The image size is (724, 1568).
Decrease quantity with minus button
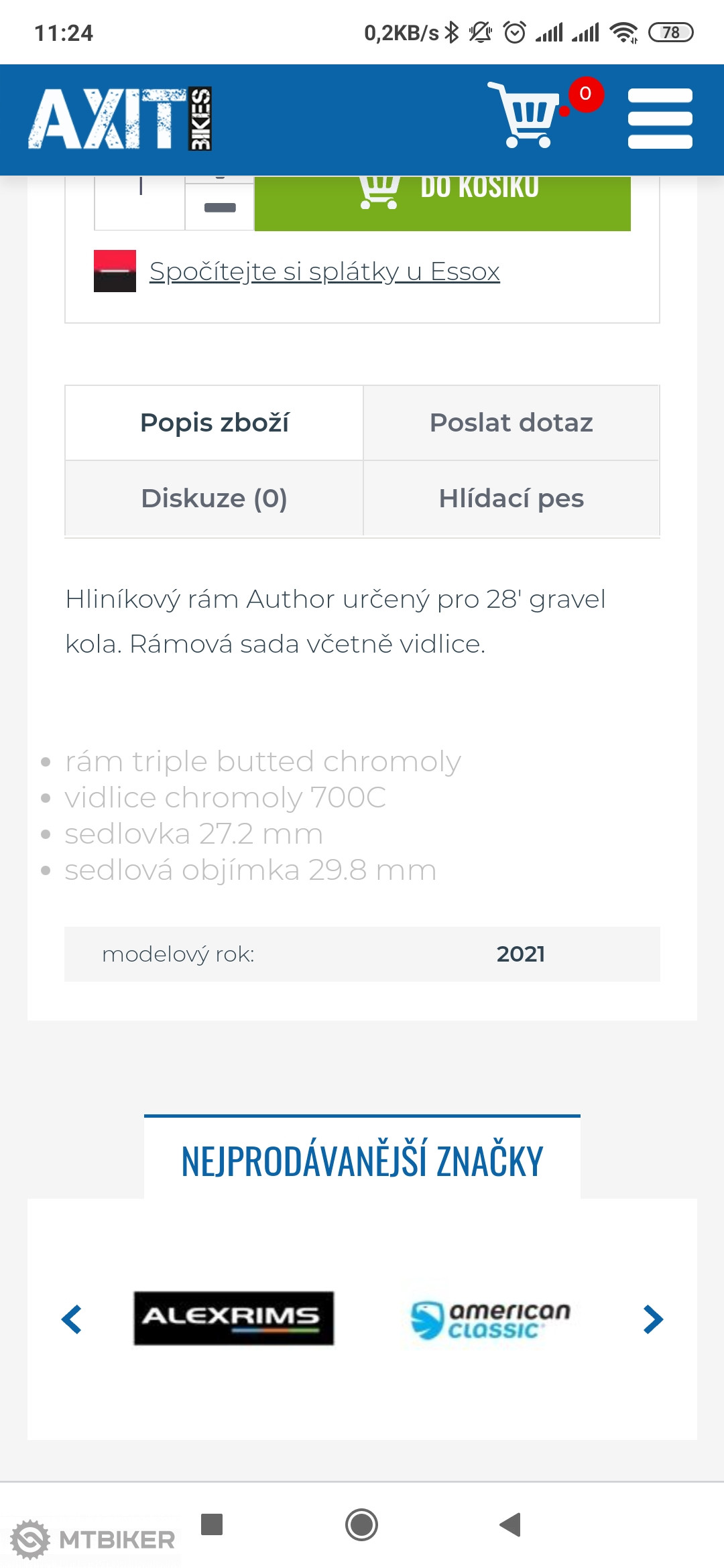220,208
